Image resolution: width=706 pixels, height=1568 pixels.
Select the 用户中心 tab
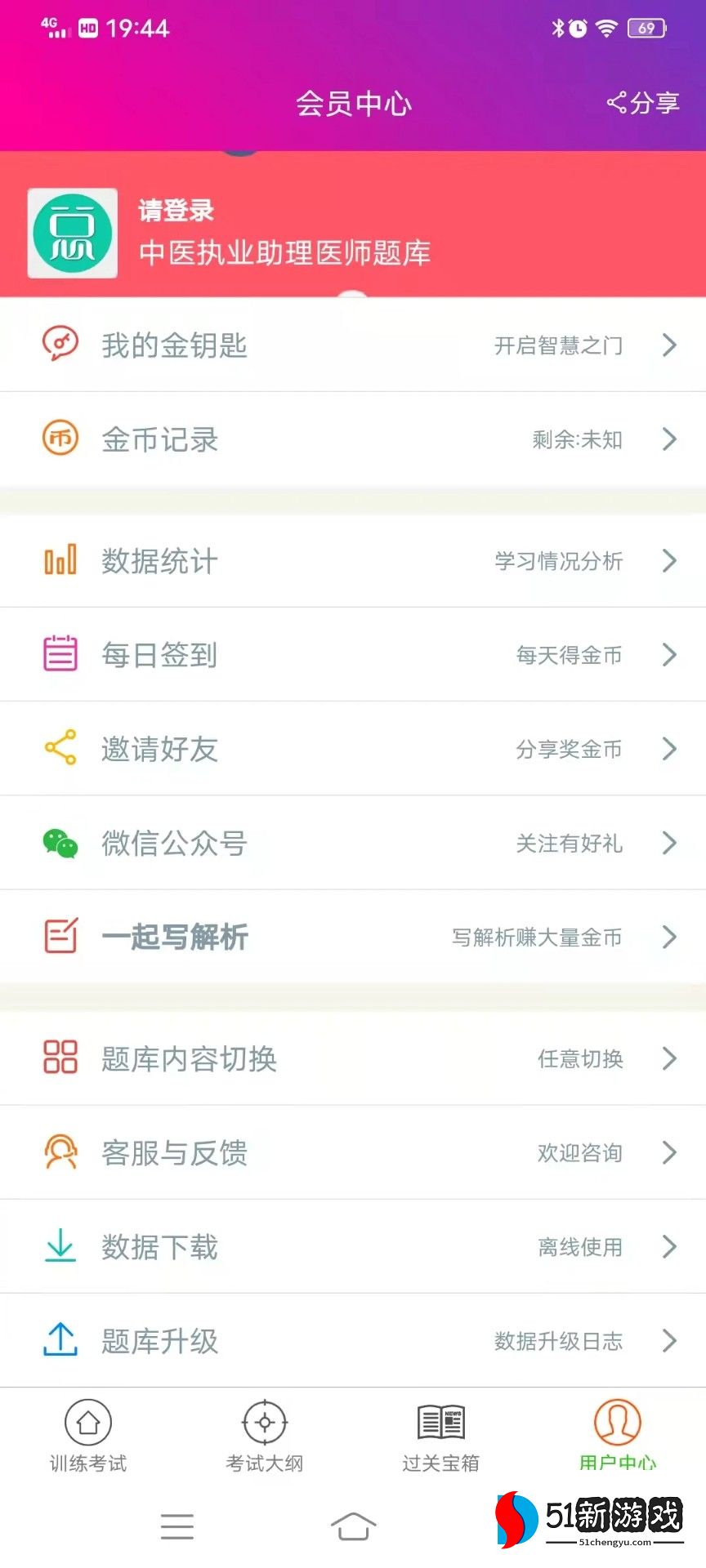(618, 1436)
